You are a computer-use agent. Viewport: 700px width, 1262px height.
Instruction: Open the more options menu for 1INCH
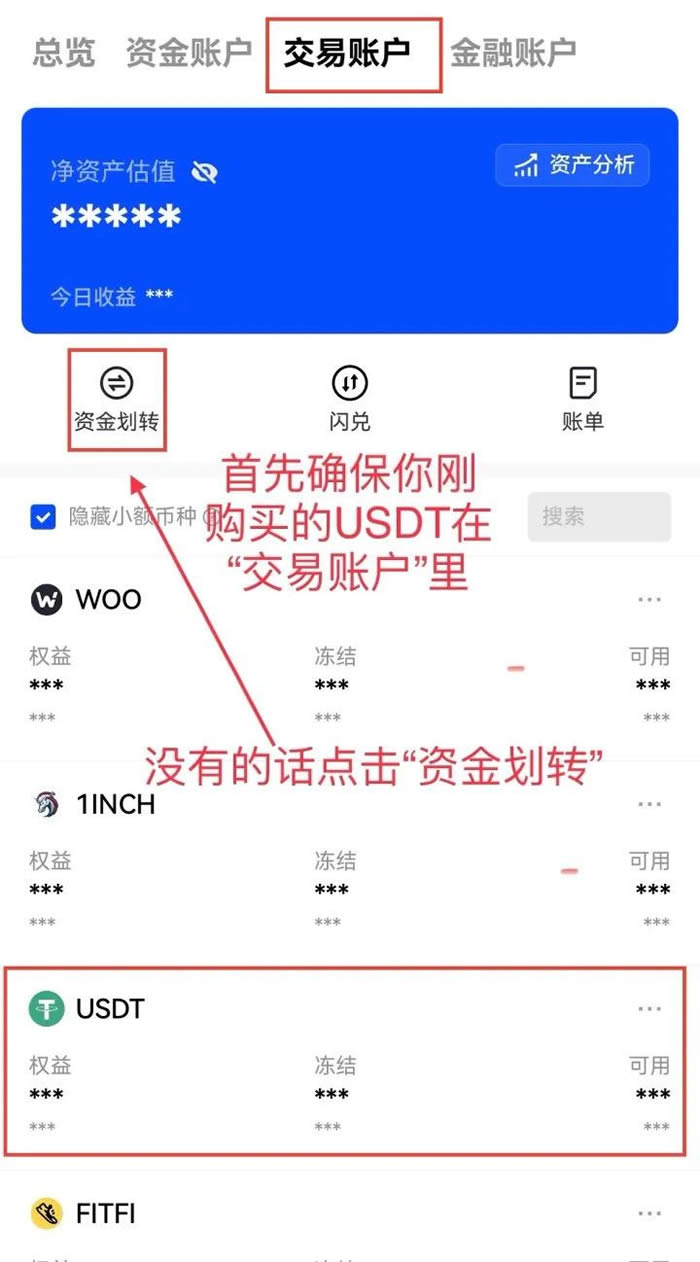650,804
